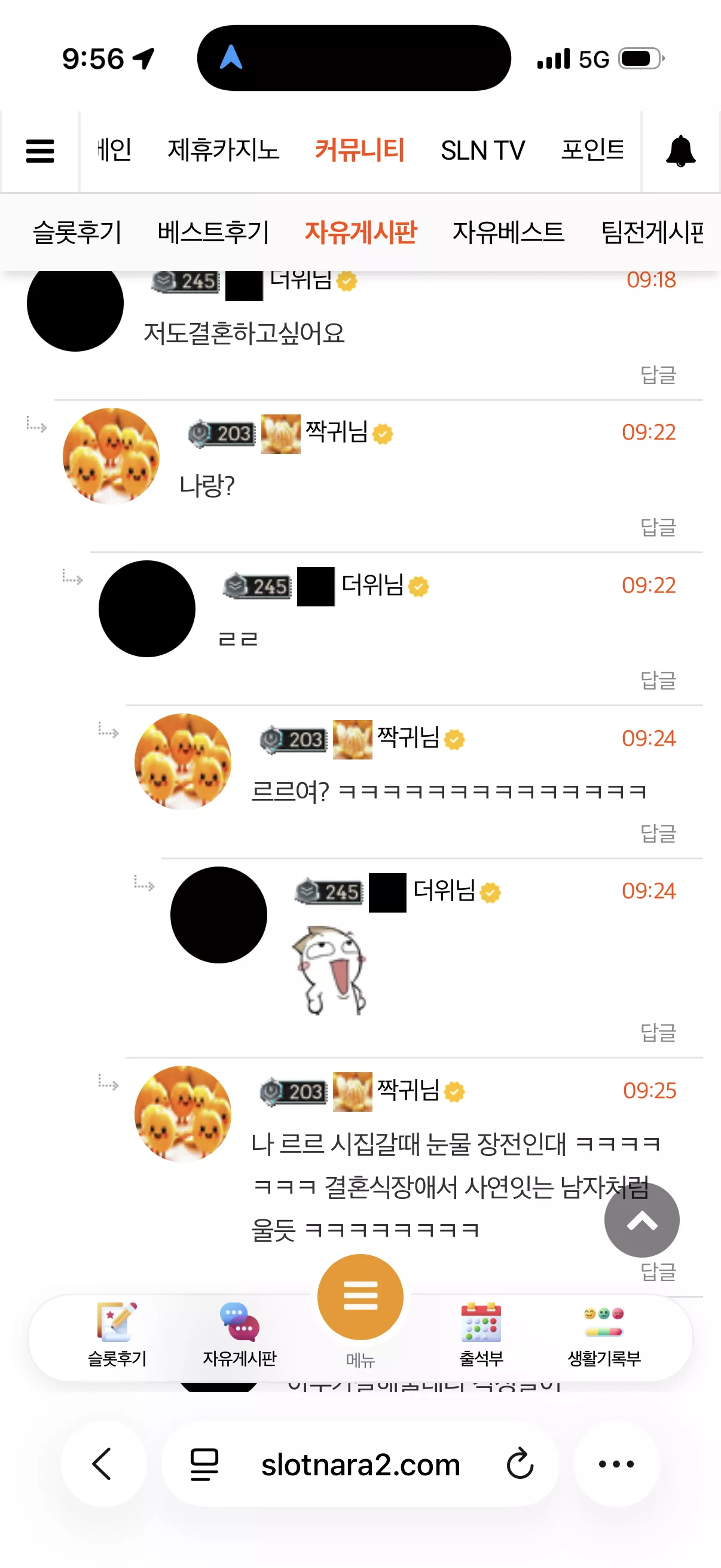The image size is (721, 1568).
Task: Open the 포인트 tab
Action: 592,150
